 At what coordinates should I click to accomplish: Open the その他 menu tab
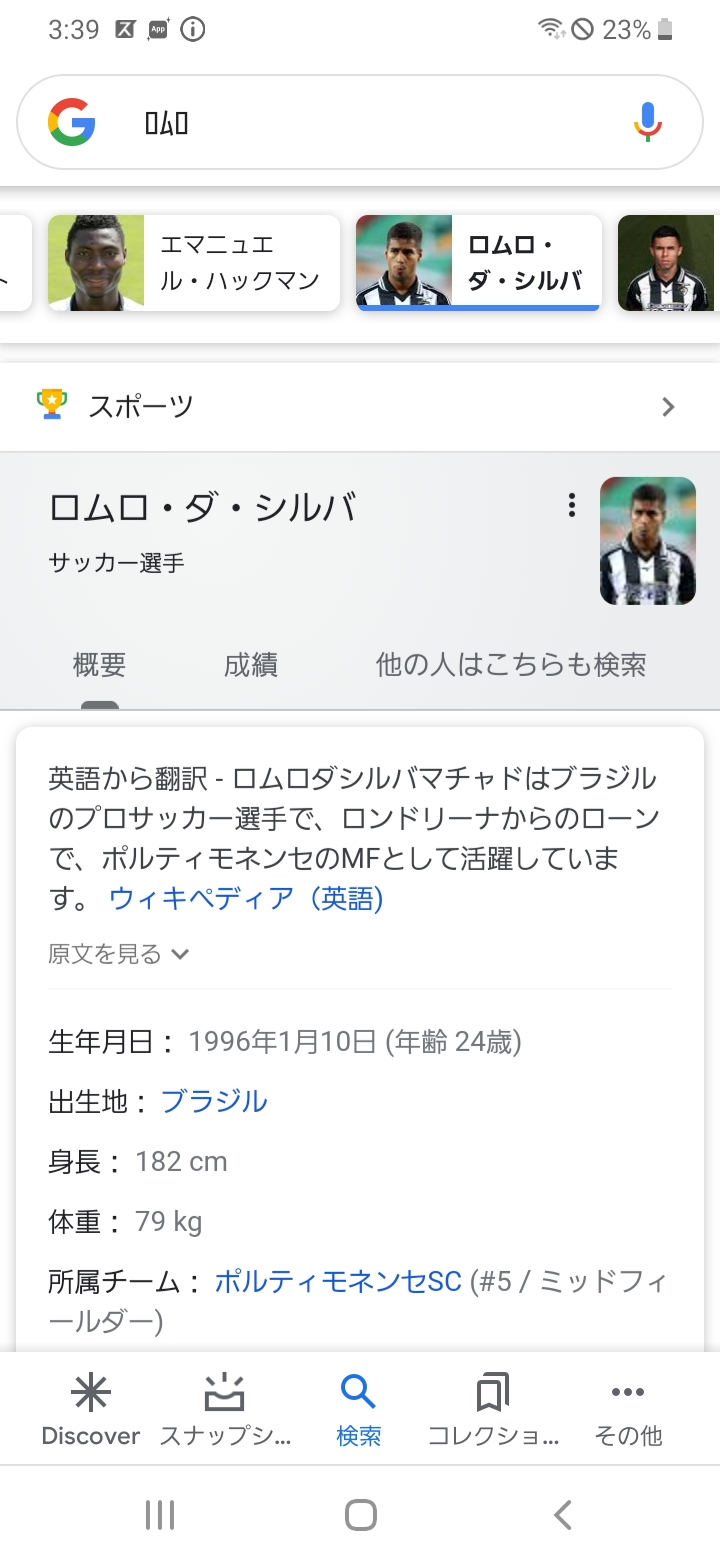coord(628,1409)
